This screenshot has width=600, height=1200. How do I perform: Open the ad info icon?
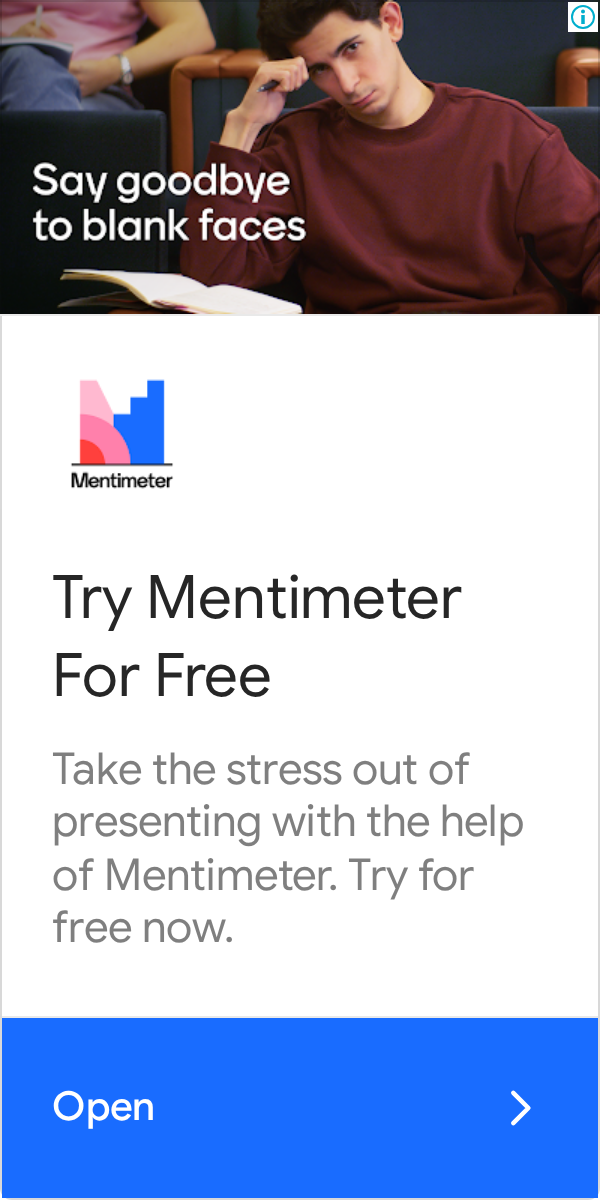tap(583, 16)
